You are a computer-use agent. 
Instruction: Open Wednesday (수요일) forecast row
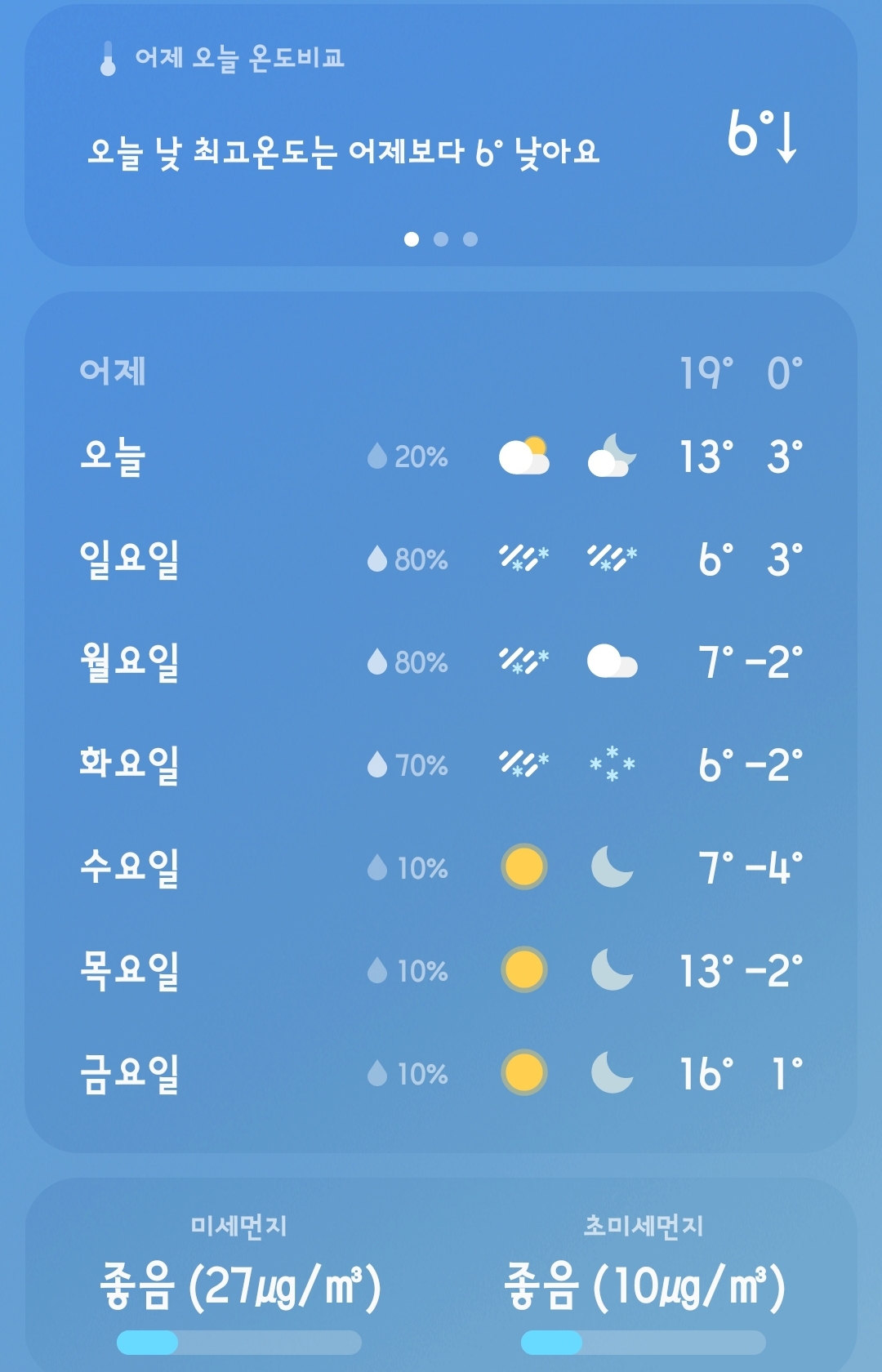(x=441, y=867)
